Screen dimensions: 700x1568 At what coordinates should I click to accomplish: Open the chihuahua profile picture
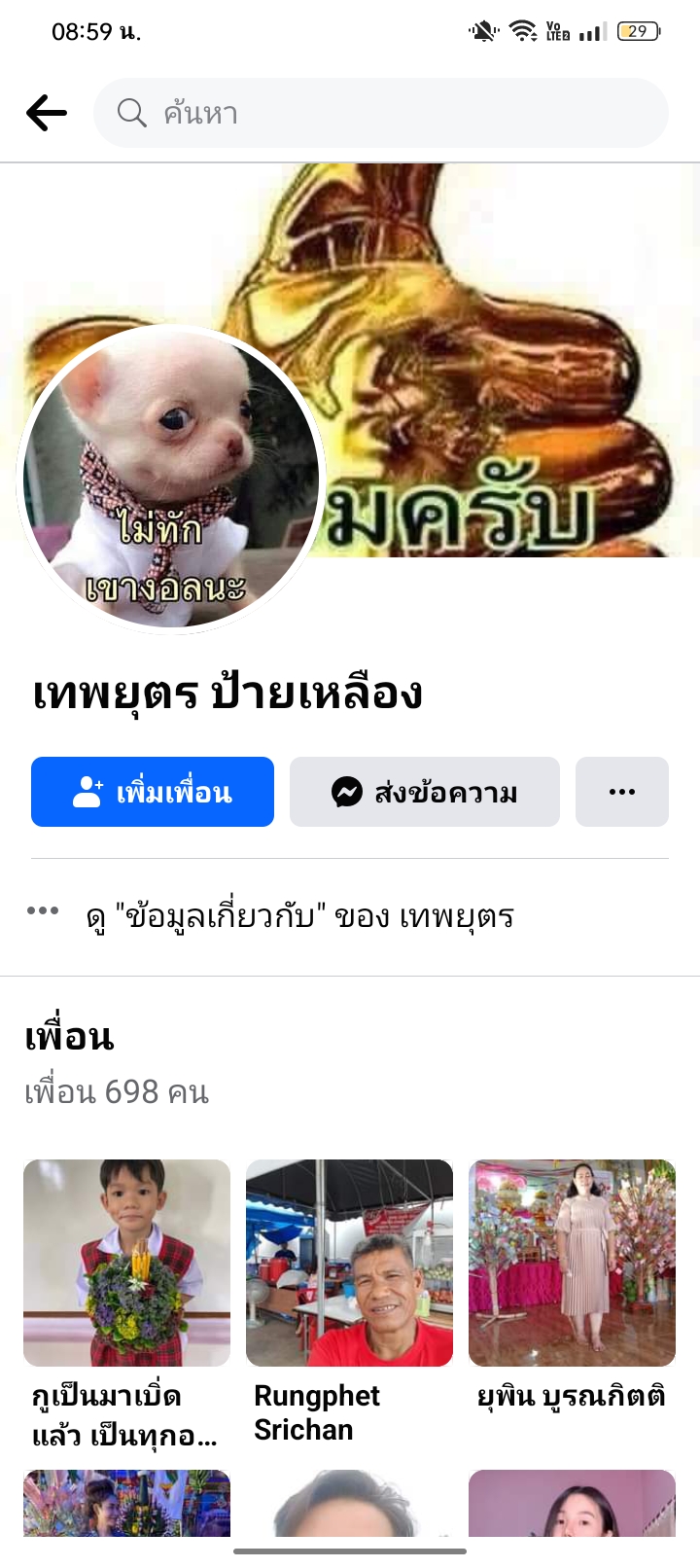171,479
